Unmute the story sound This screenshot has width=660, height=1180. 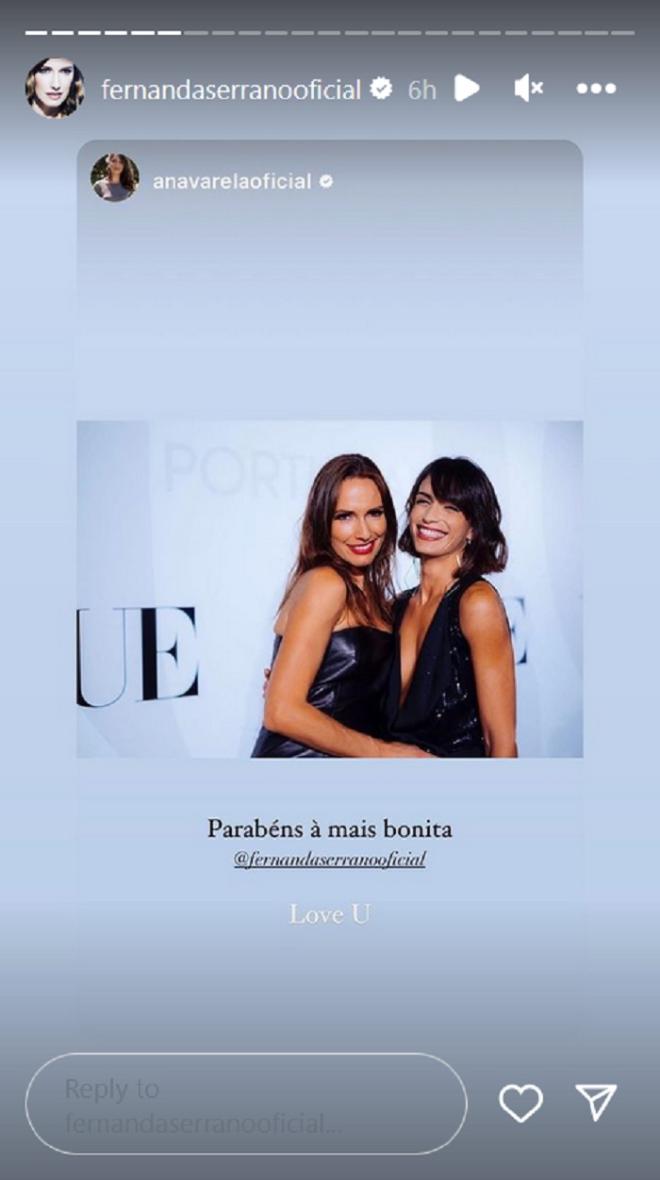[x=527, y=89]
